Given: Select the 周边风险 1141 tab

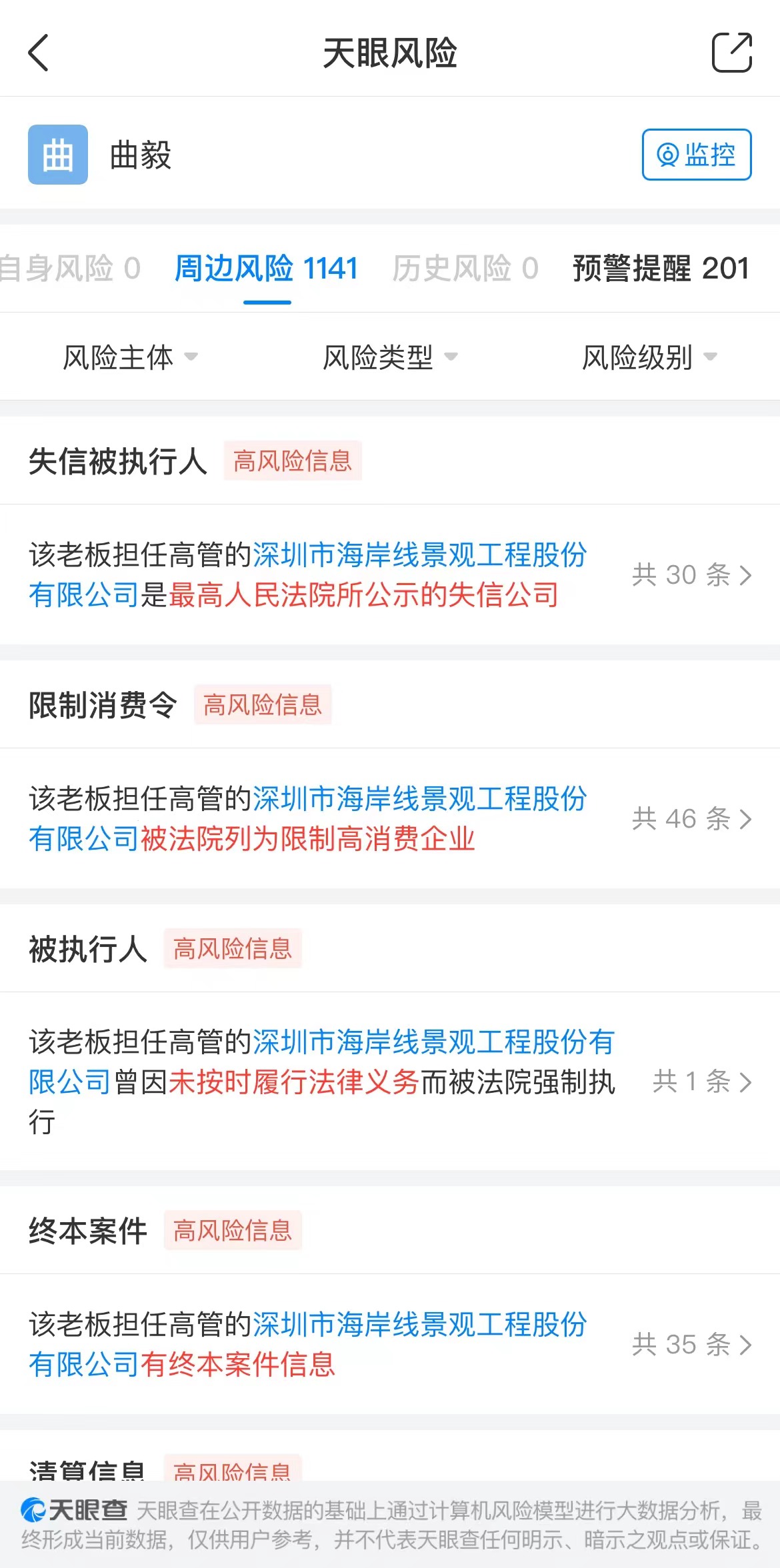Looking at the screenshot, I should point(267,269).
